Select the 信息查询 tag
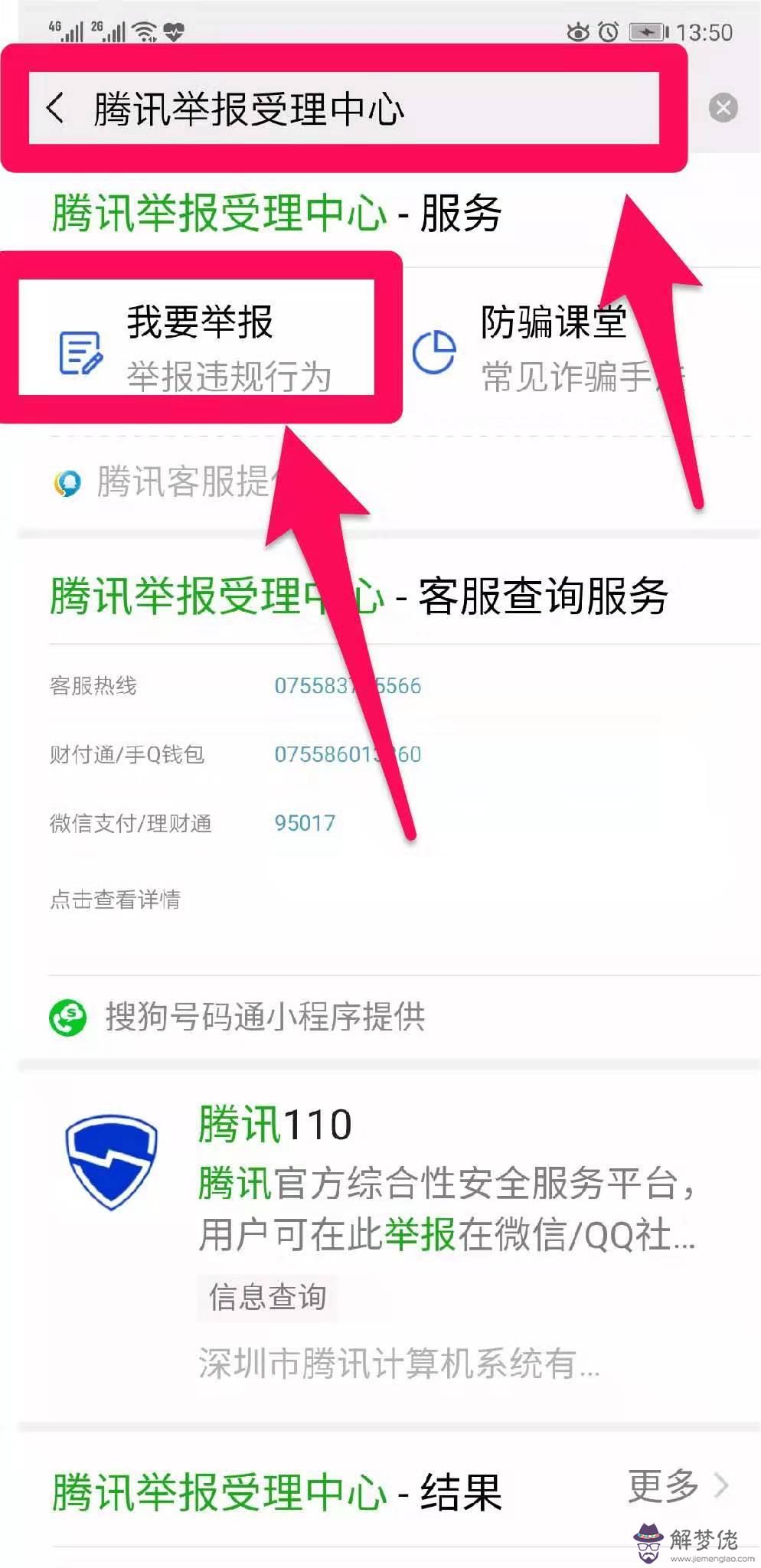 [x=267, y=1298]
